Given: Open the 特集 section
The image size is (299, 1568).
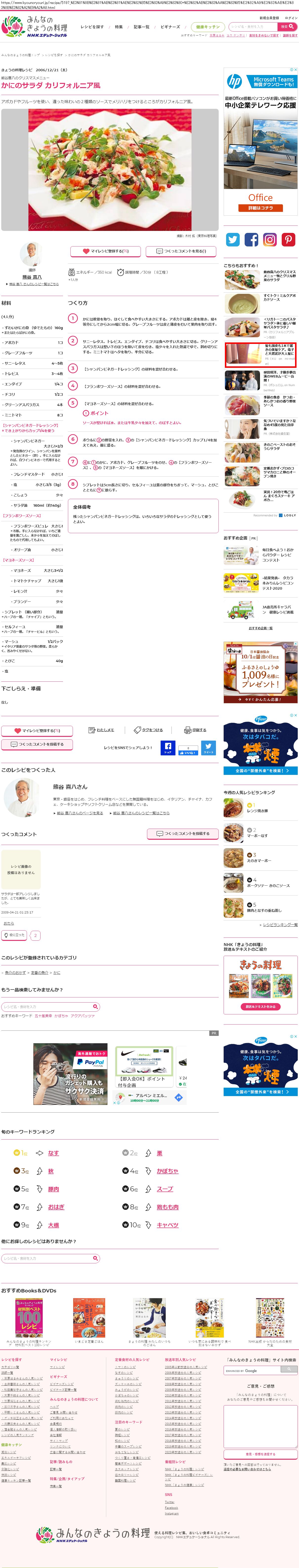Looking at the screenshot, I should coord(119,27).
